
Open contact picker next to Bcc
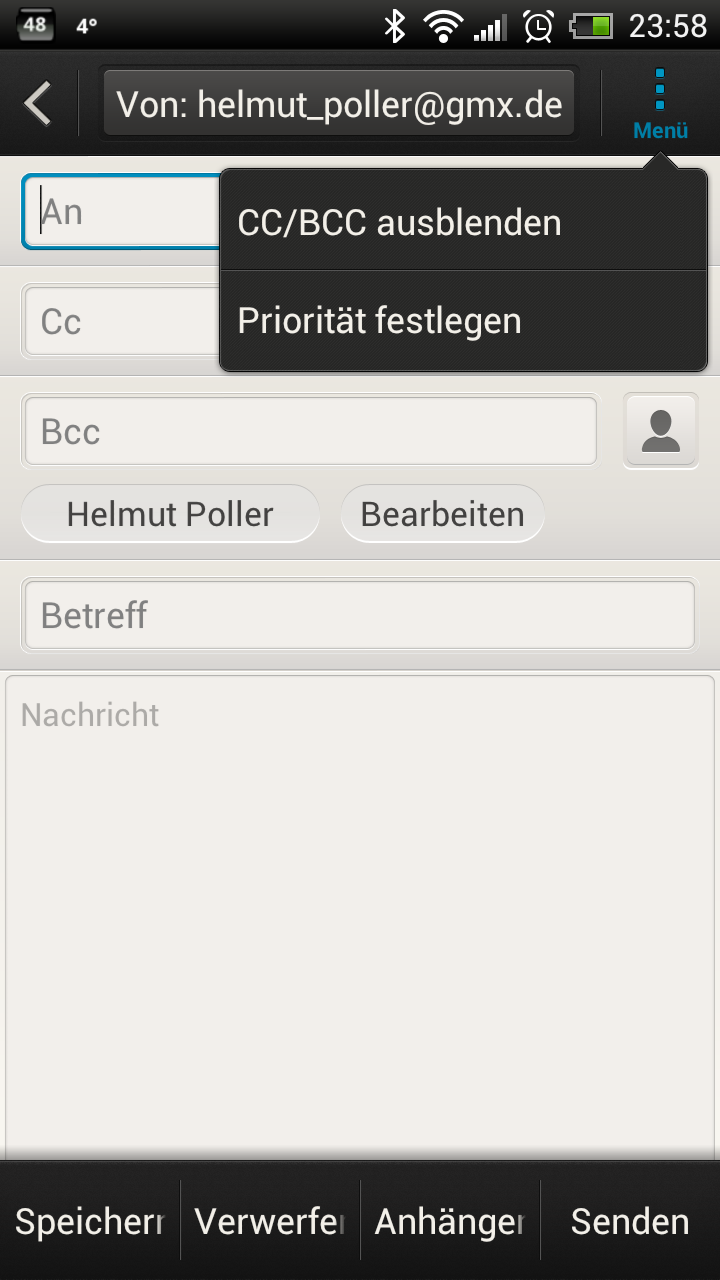660,431
